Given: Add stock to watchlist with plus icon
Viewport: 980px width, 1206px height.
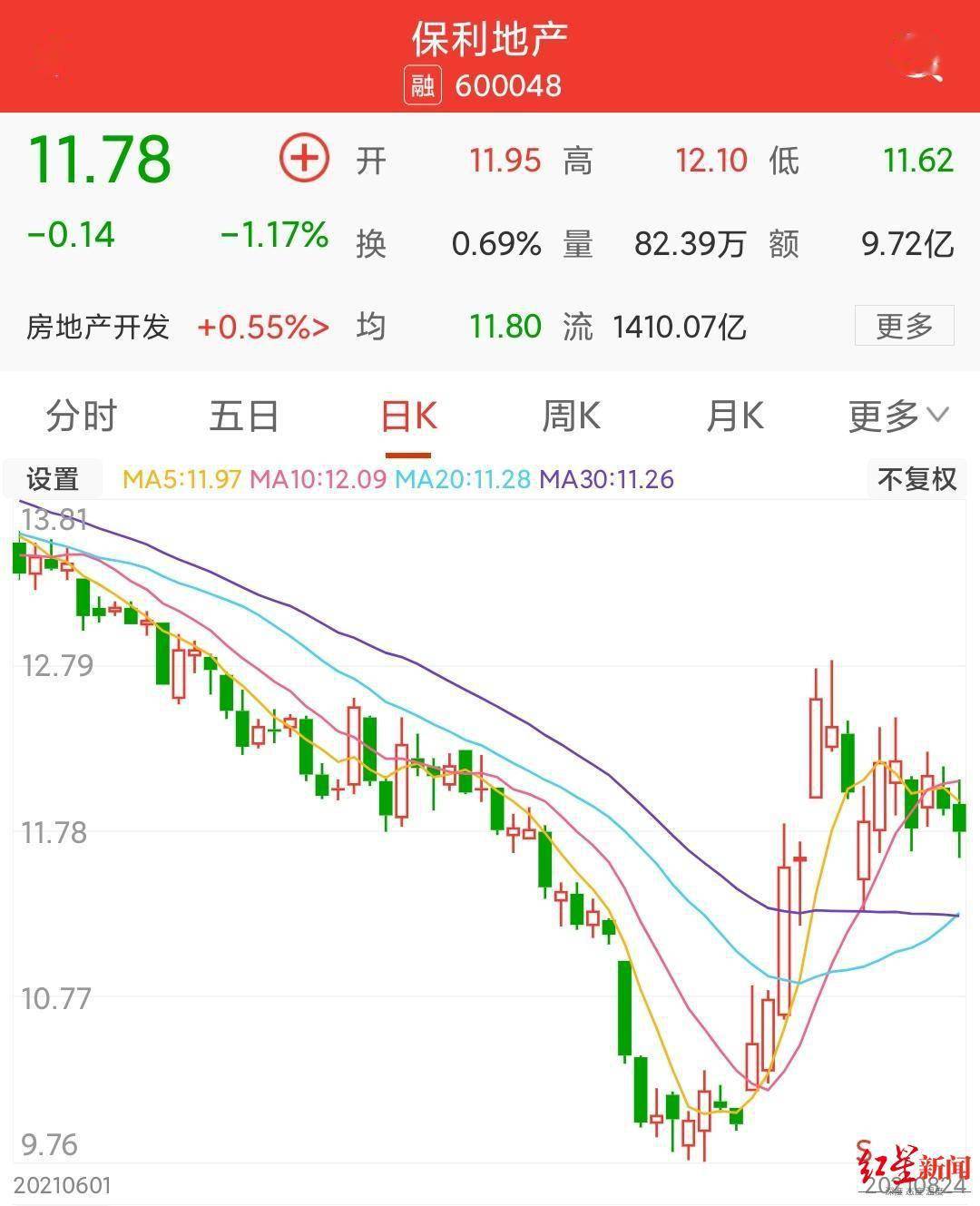Looking at the screenshot, I should pos(303,160).
